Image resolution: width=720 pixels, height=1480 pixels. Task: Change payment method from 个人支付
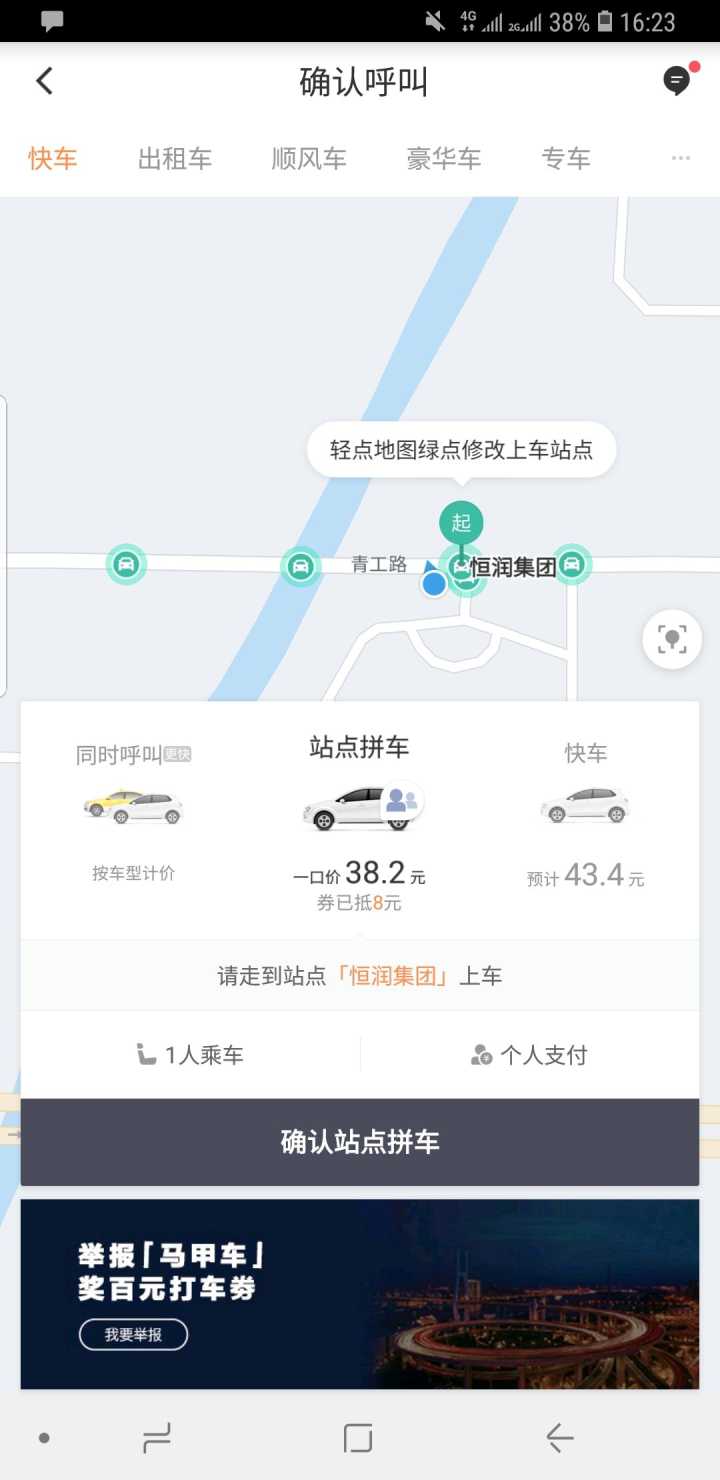click(529, 1055)
